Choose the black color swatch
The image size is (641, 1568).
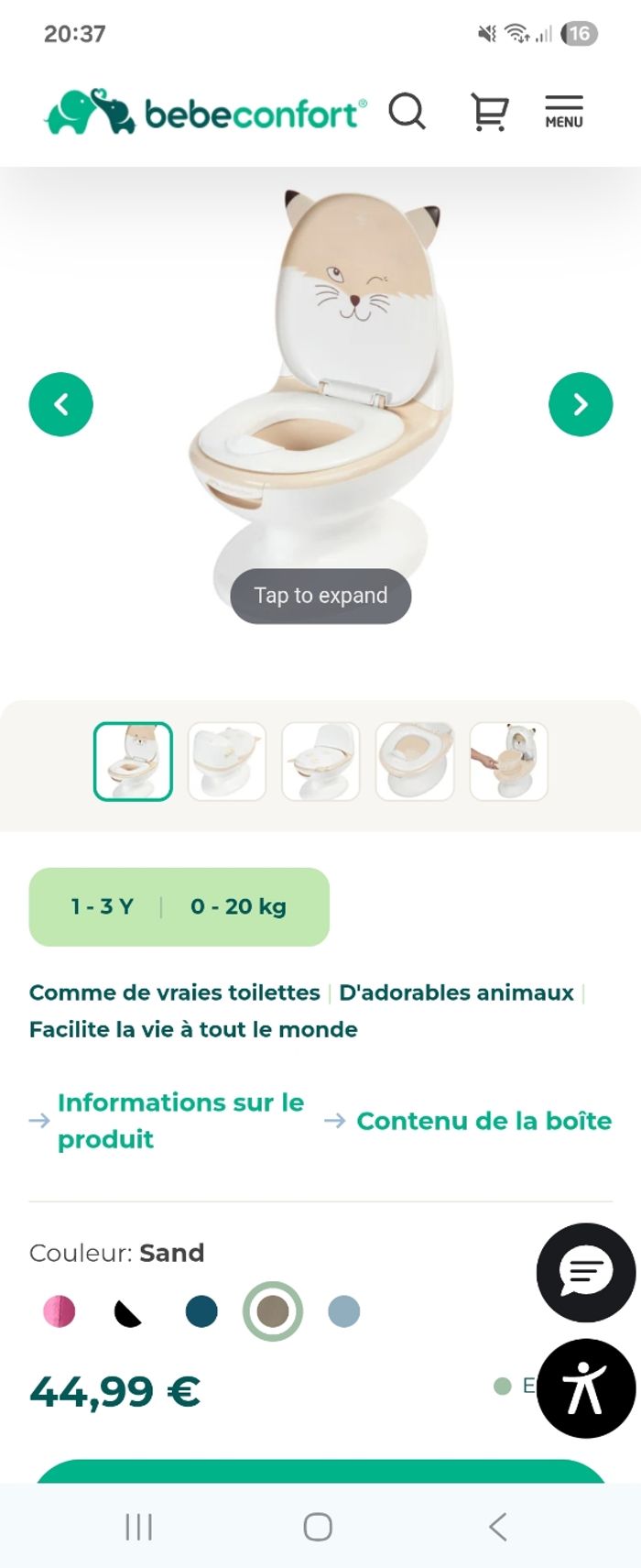click(x=129, y=1312)
